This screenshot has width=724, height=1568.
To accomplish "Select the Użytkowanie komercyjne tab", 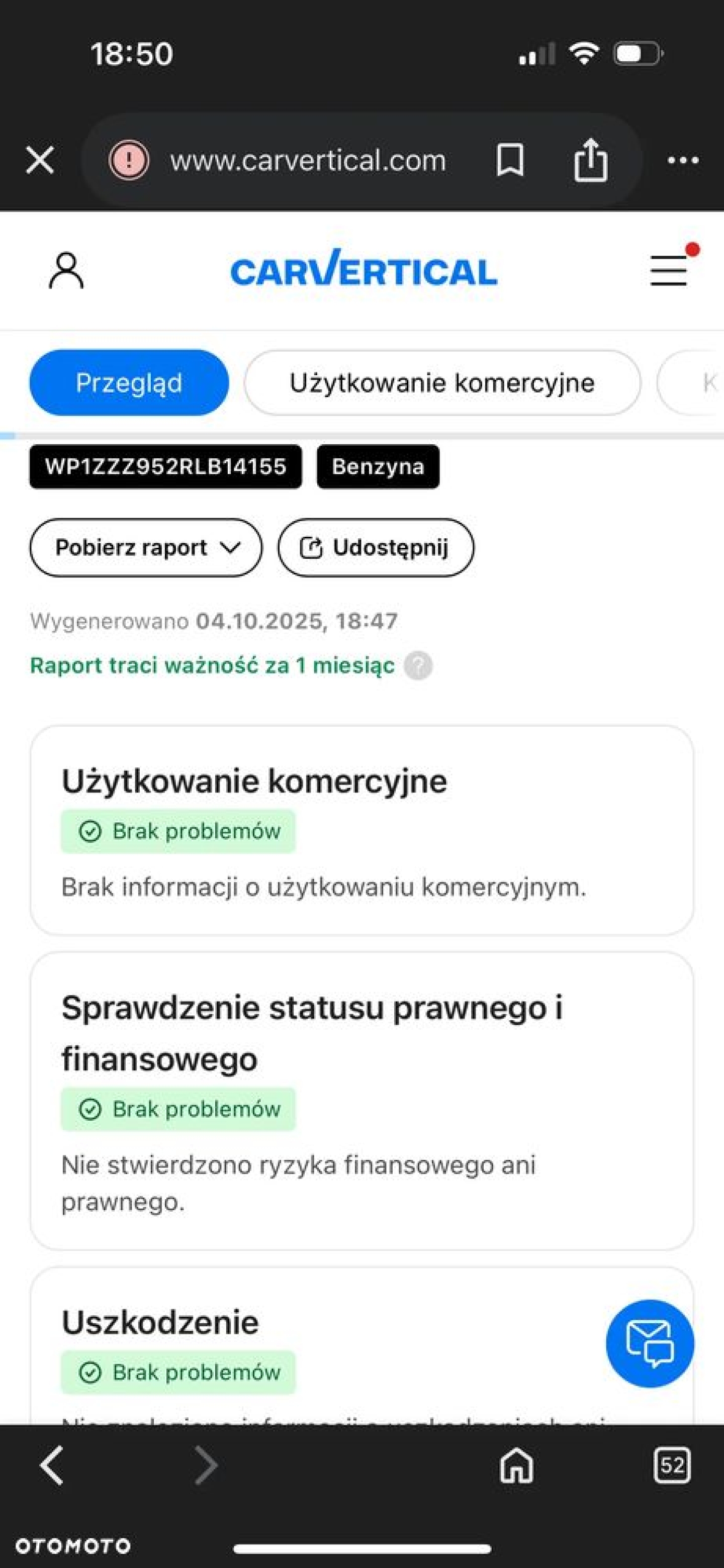I will 442,383.
